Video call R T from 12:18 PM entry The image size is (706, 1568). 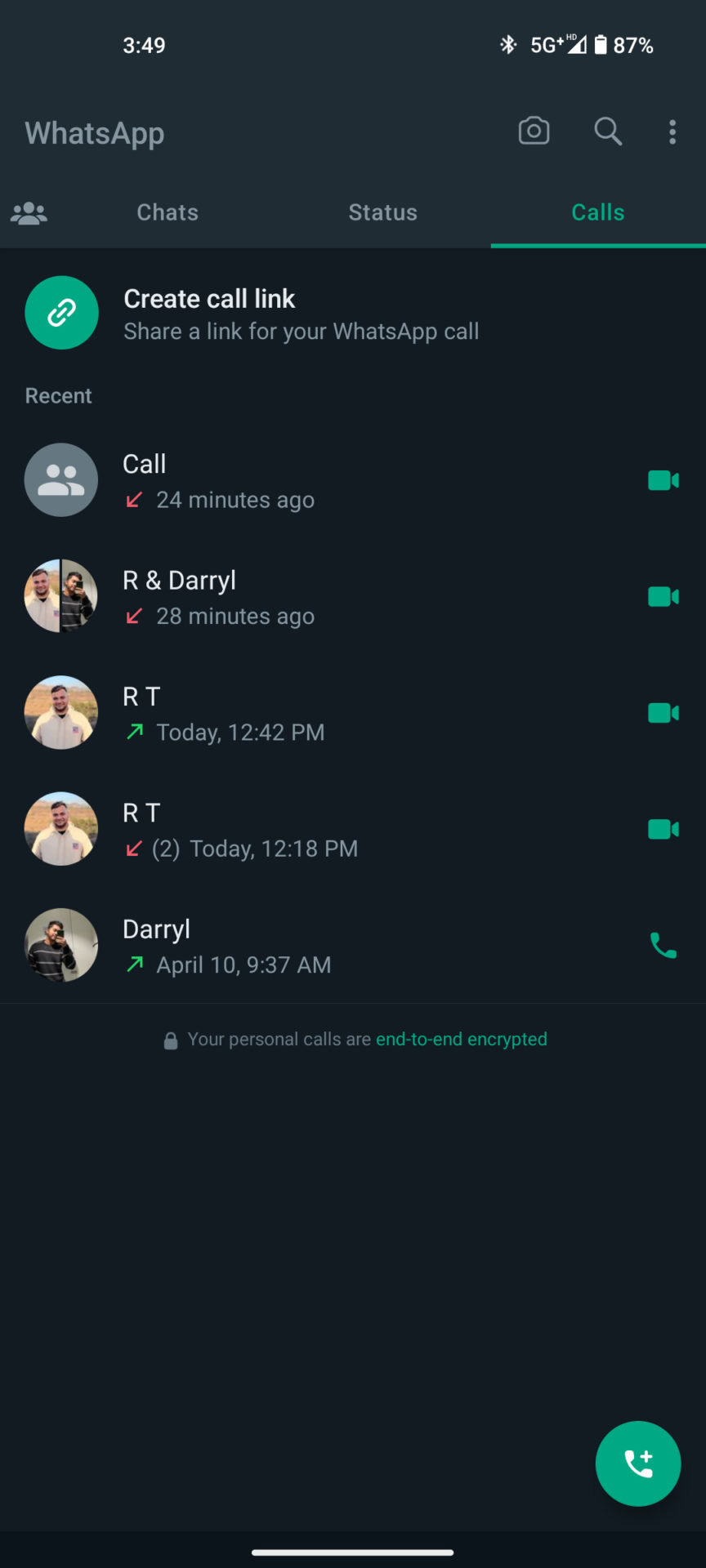pos(663,830)
